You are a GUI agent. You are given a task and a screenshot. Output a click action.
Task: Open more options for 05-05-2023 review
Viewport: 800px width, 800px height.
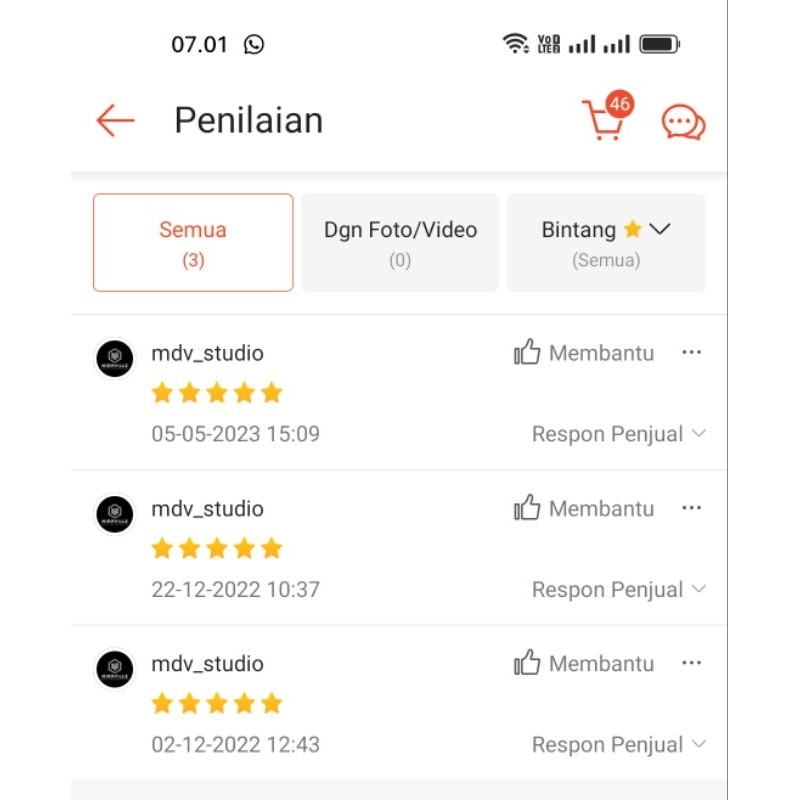(691, 353)
